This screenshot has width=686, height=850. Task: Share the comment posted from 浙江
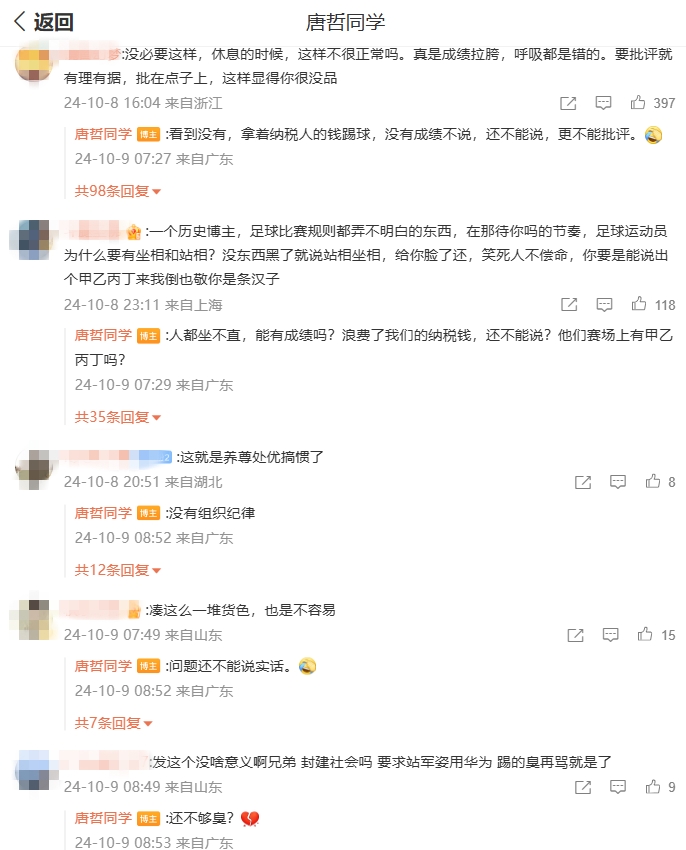[x=568, y=103]
